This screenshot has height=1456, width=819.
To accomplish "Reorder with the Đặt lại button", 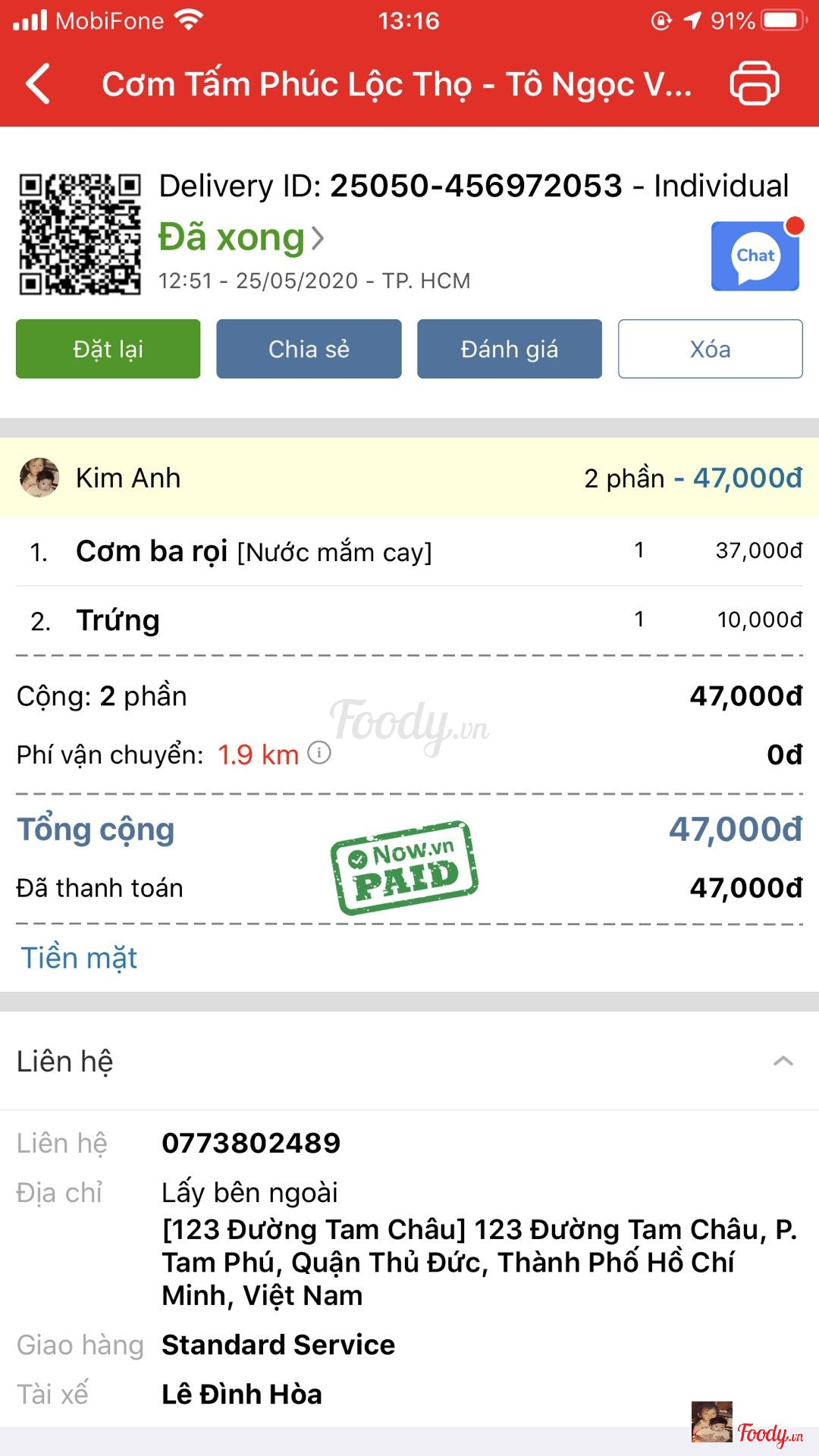I will tap(108, 349).
